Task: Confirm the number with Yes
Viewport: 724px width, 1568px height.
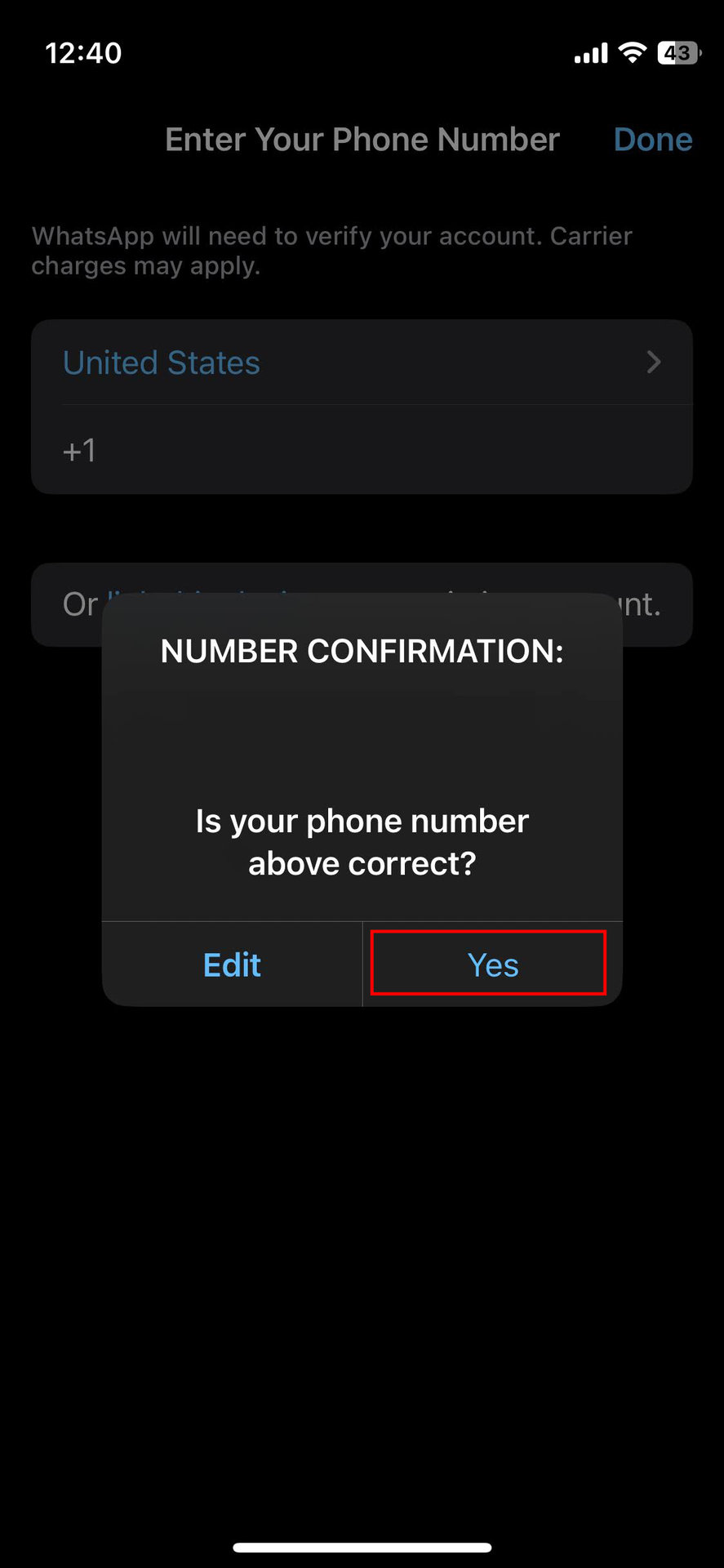Action: [x=492, y=964]
